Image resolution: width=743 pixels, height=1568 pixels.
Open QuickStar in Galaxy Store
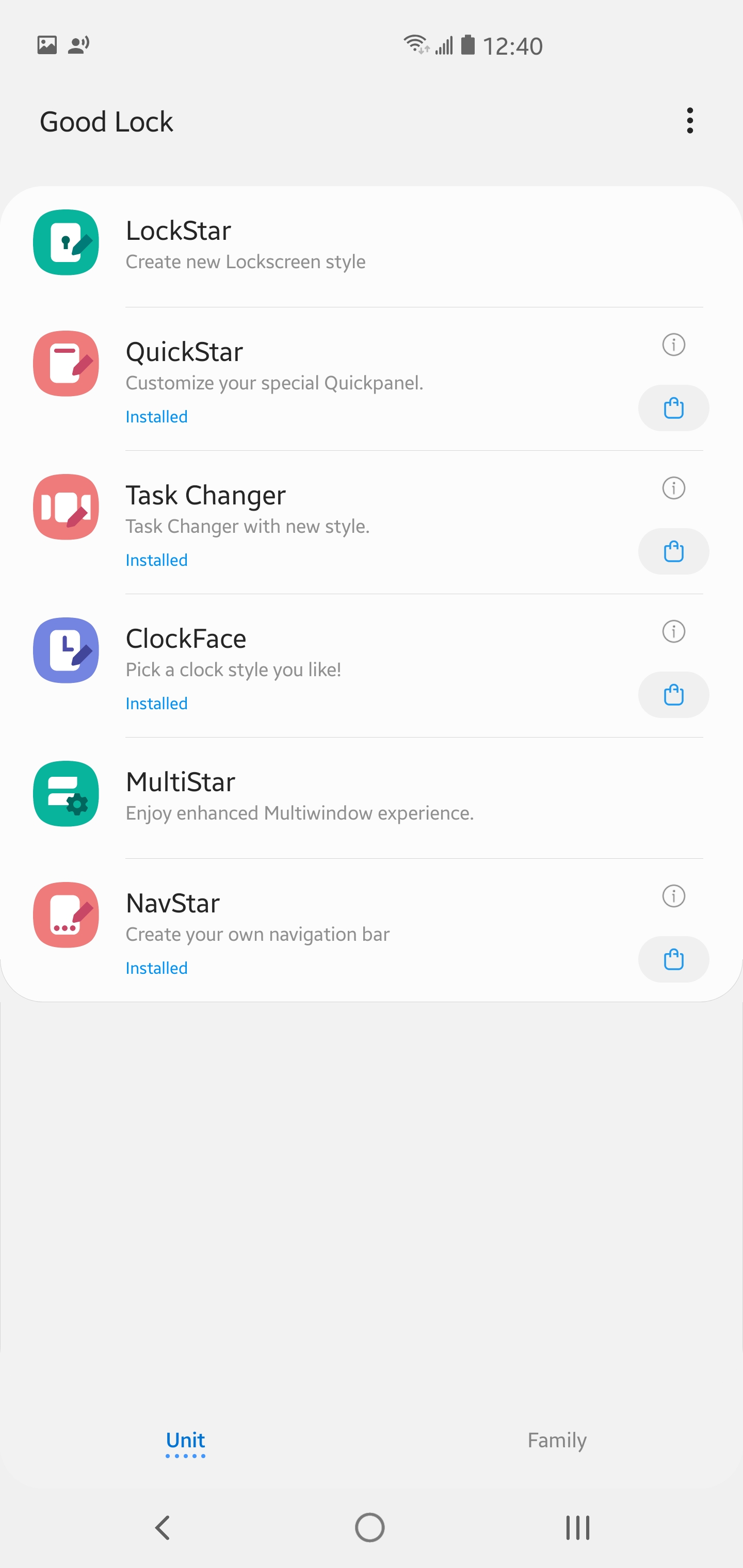[673, 408]
